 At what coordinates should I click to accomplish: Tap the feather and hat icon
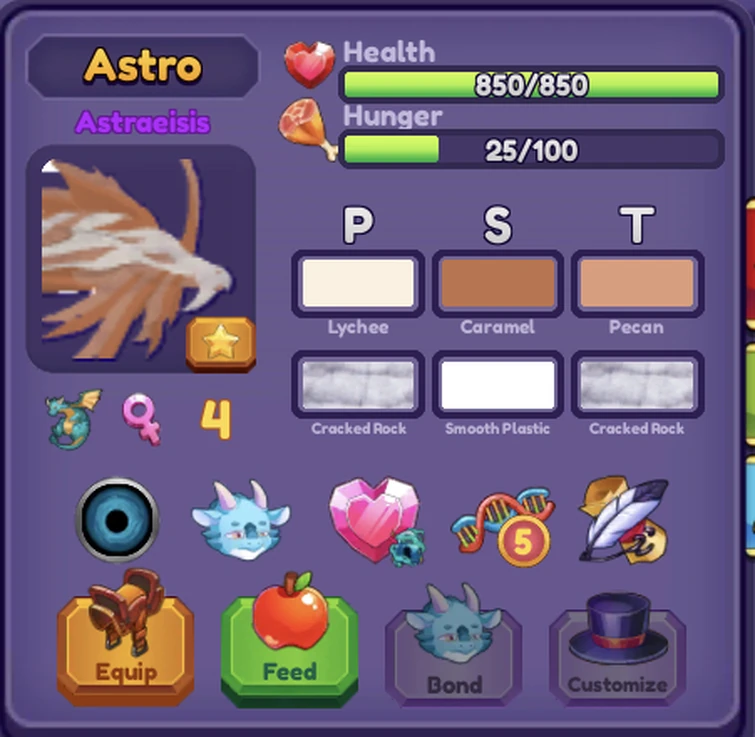(x=624, y=519)
